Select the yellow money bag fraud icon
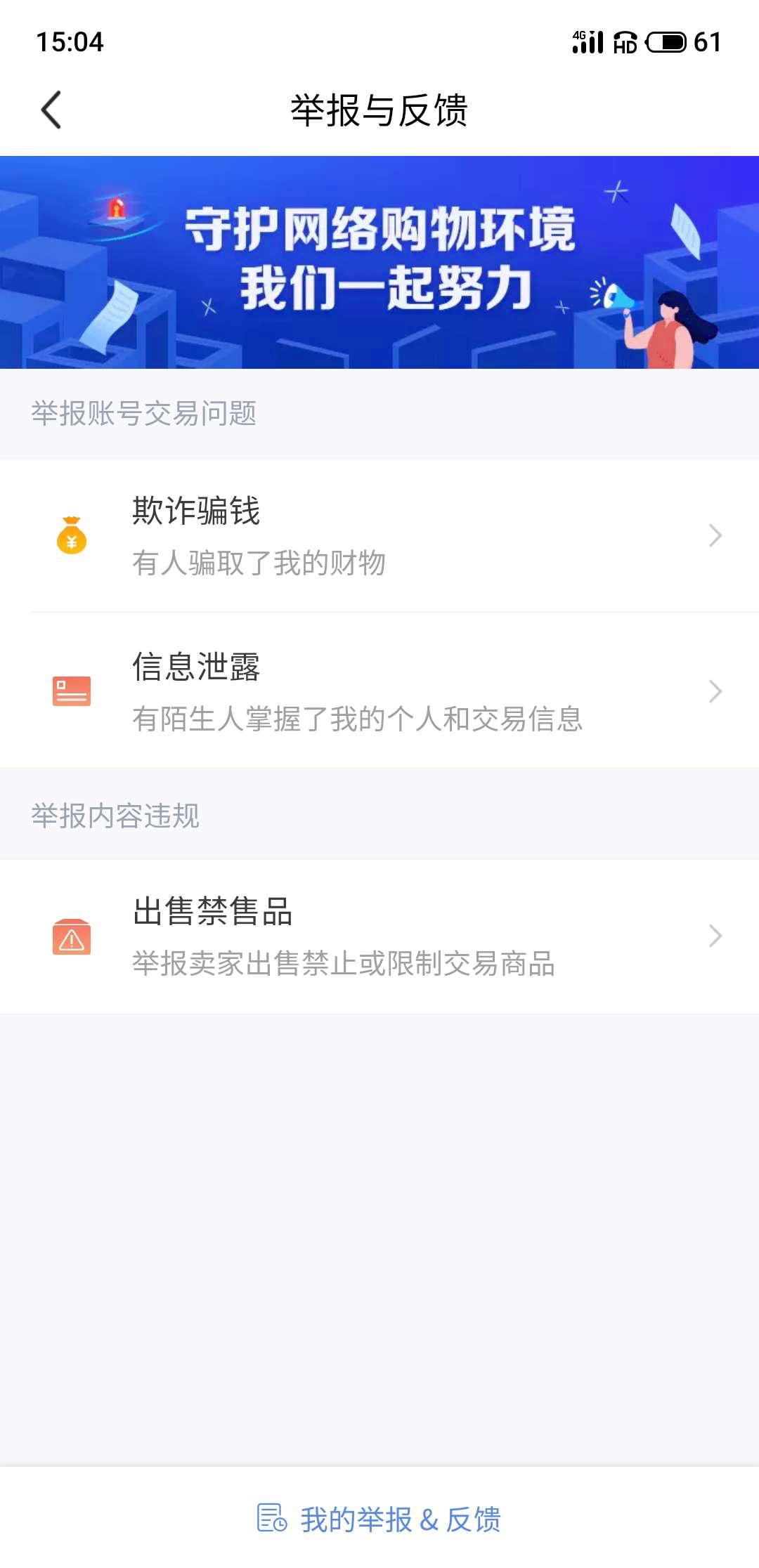Screen dimensions: 759x1568 [71, 535]
